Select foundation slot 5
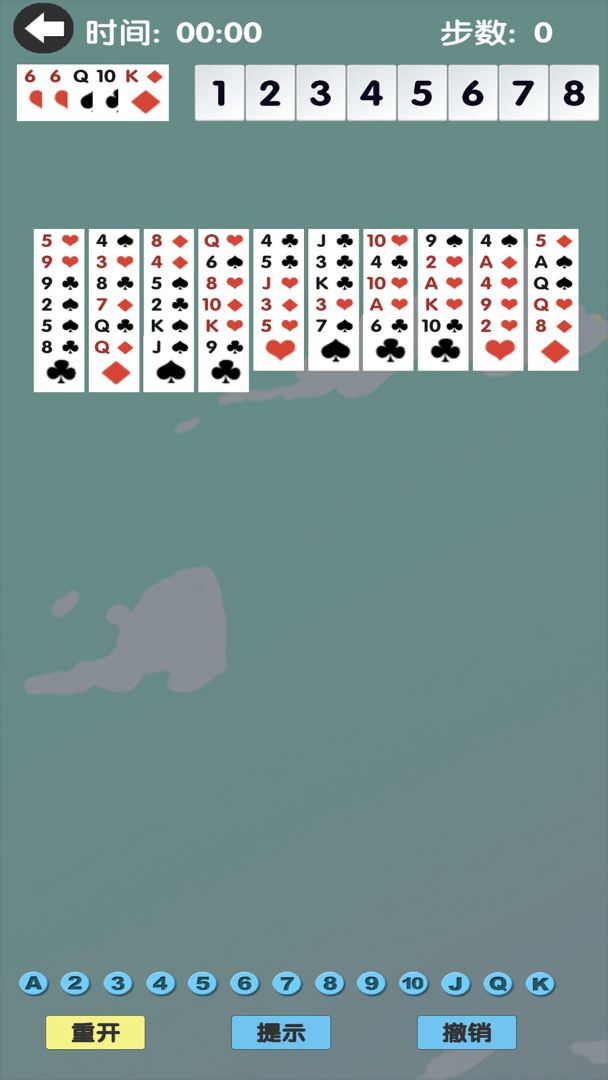 (422, 93)
